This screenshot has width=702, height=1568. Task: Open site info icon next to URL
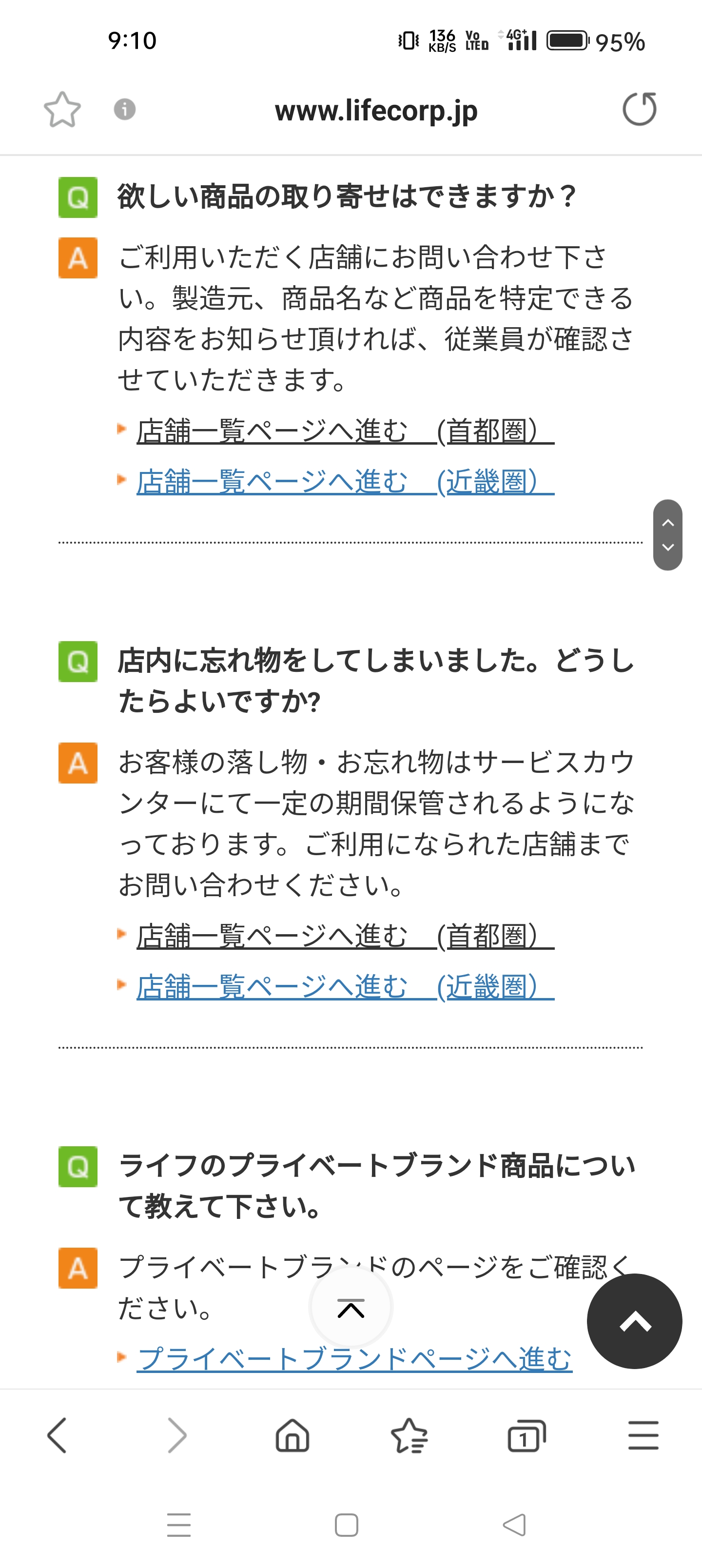pyautogui.click(x=125, y=110)
